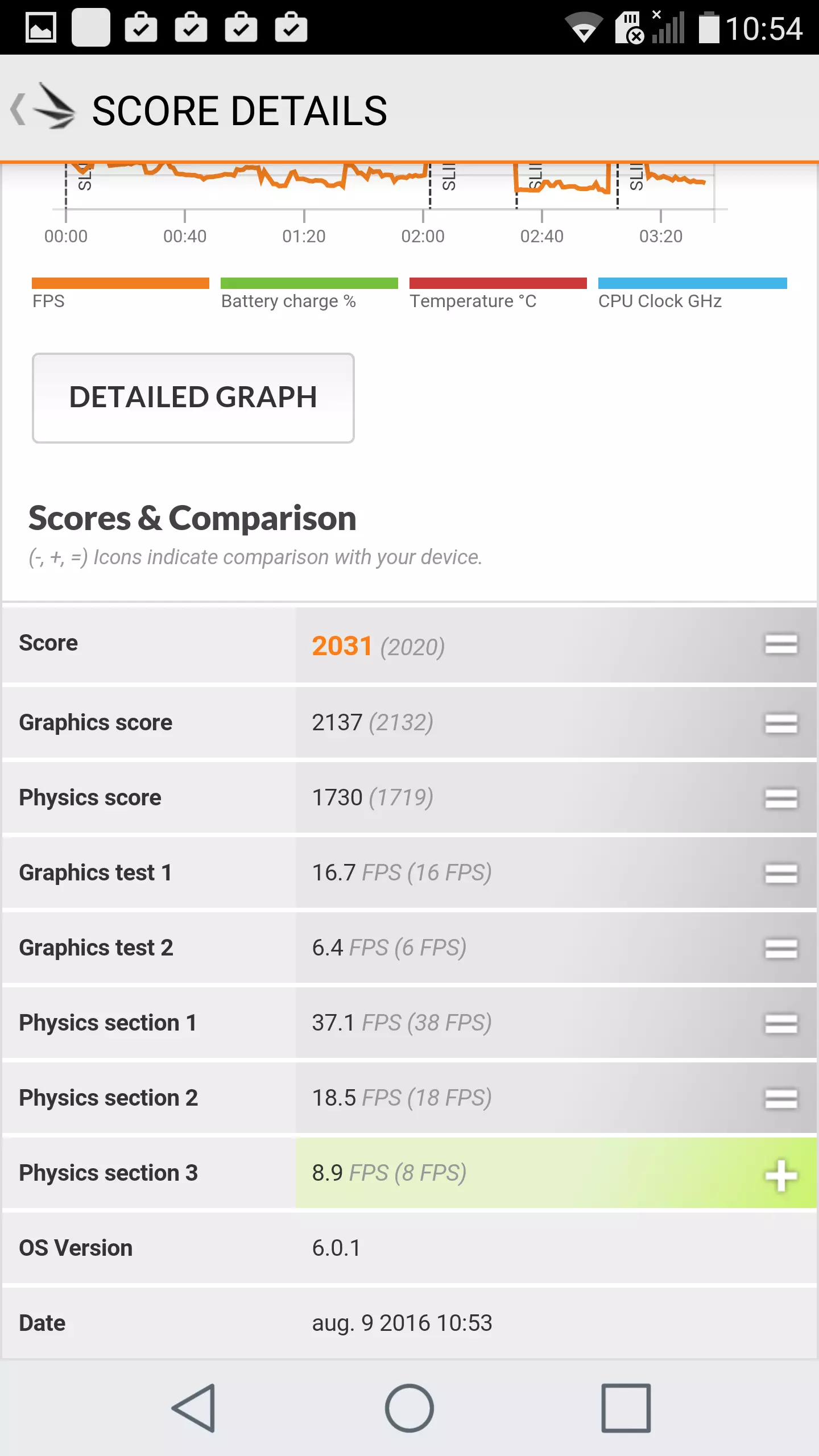Open the Detailed Graph button

(x=193, y=398)
